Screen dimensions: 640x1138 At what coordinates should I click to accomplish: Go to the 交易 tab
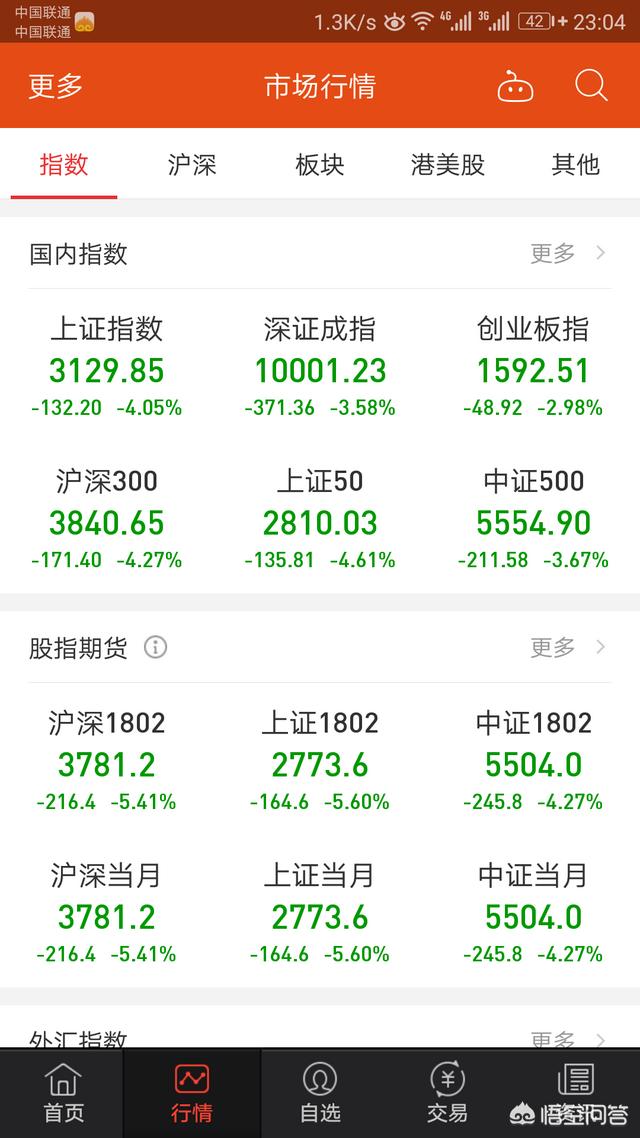pyautogui.click(x=448, y=1093)
